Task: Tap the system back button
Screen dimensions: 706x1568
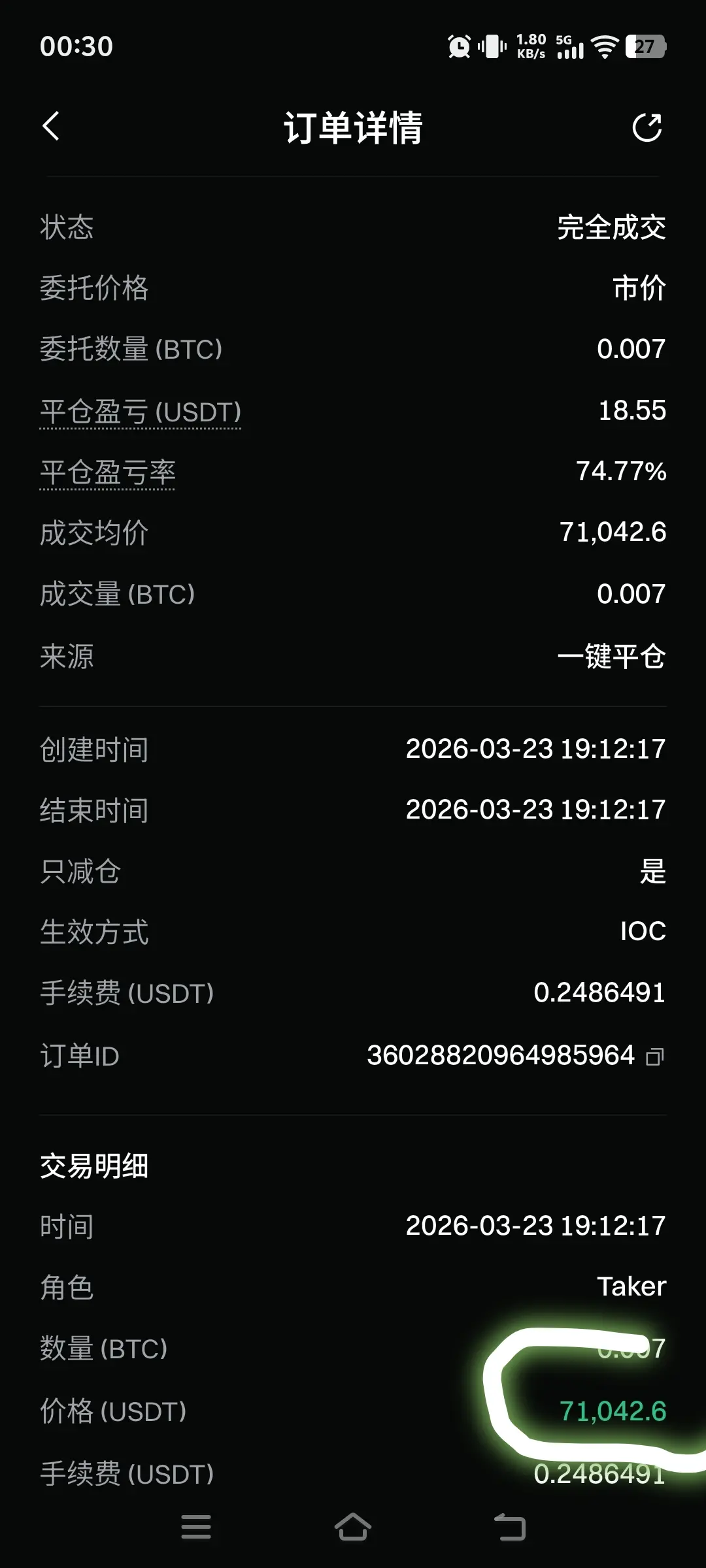Action: click(x=510, y=1527)
